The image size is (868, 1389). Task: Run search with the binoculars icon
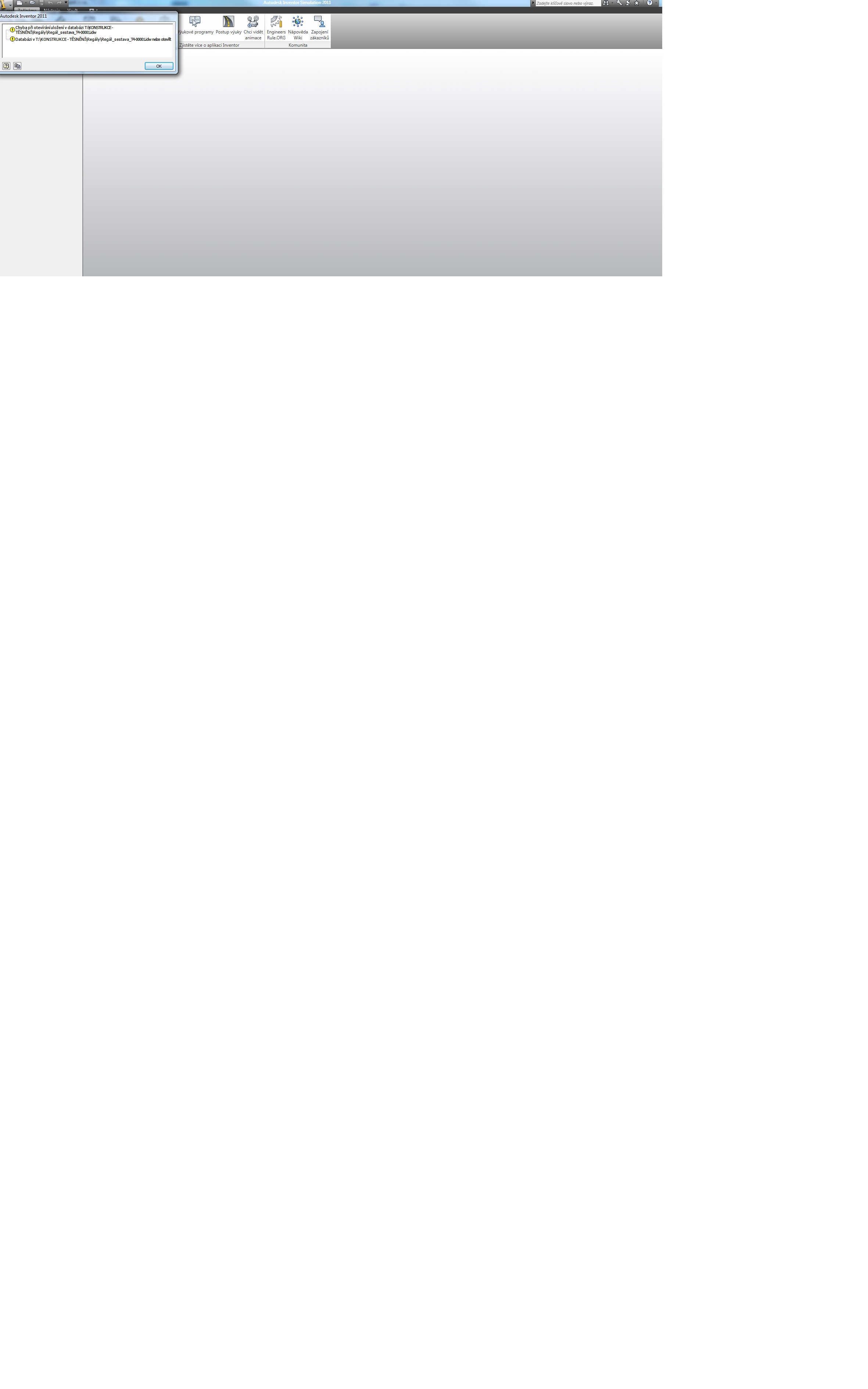[606, 3]
